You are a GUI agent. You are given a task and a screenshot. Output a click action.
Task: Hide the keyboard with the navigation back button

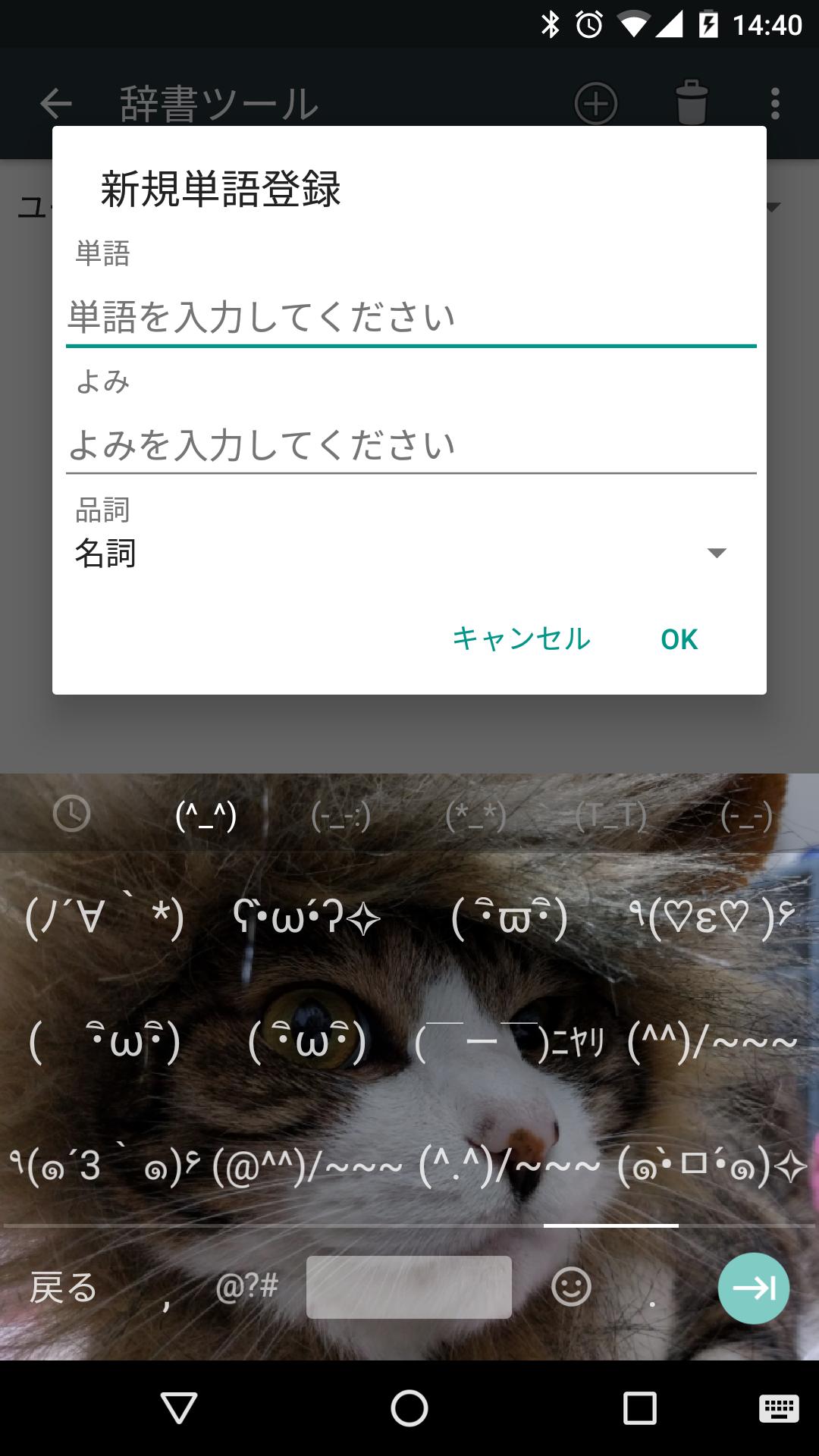tap(180, 1408)
